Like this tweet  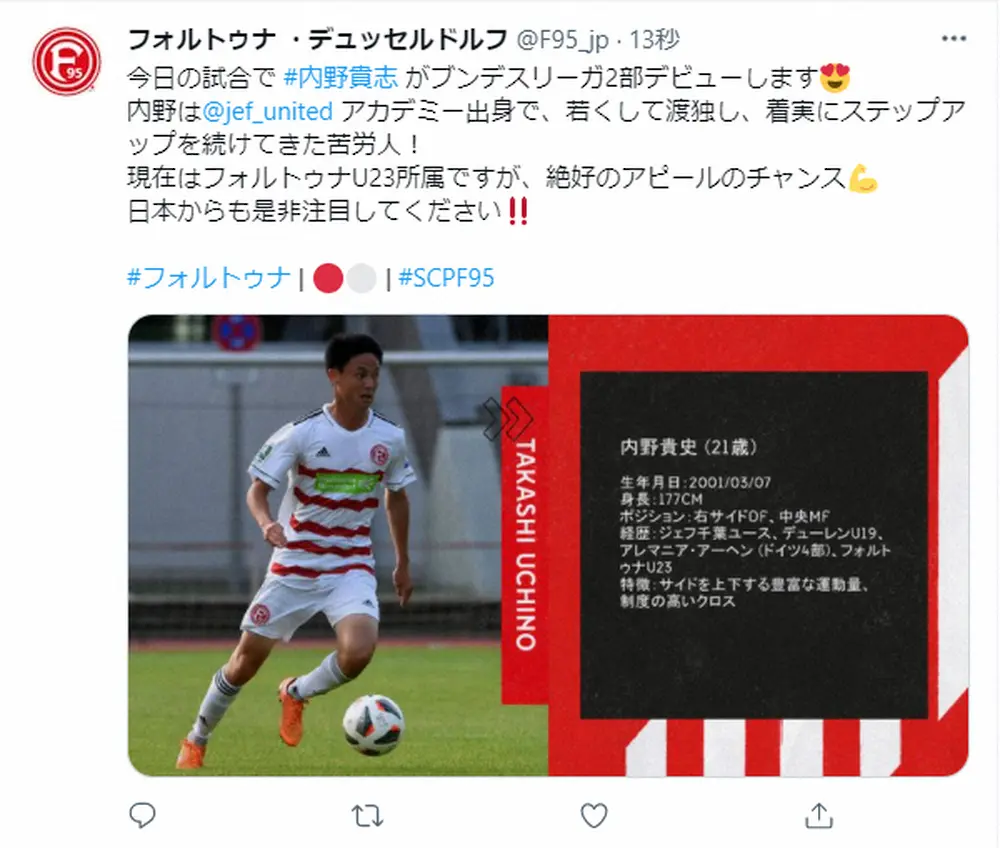pos(594,814)
